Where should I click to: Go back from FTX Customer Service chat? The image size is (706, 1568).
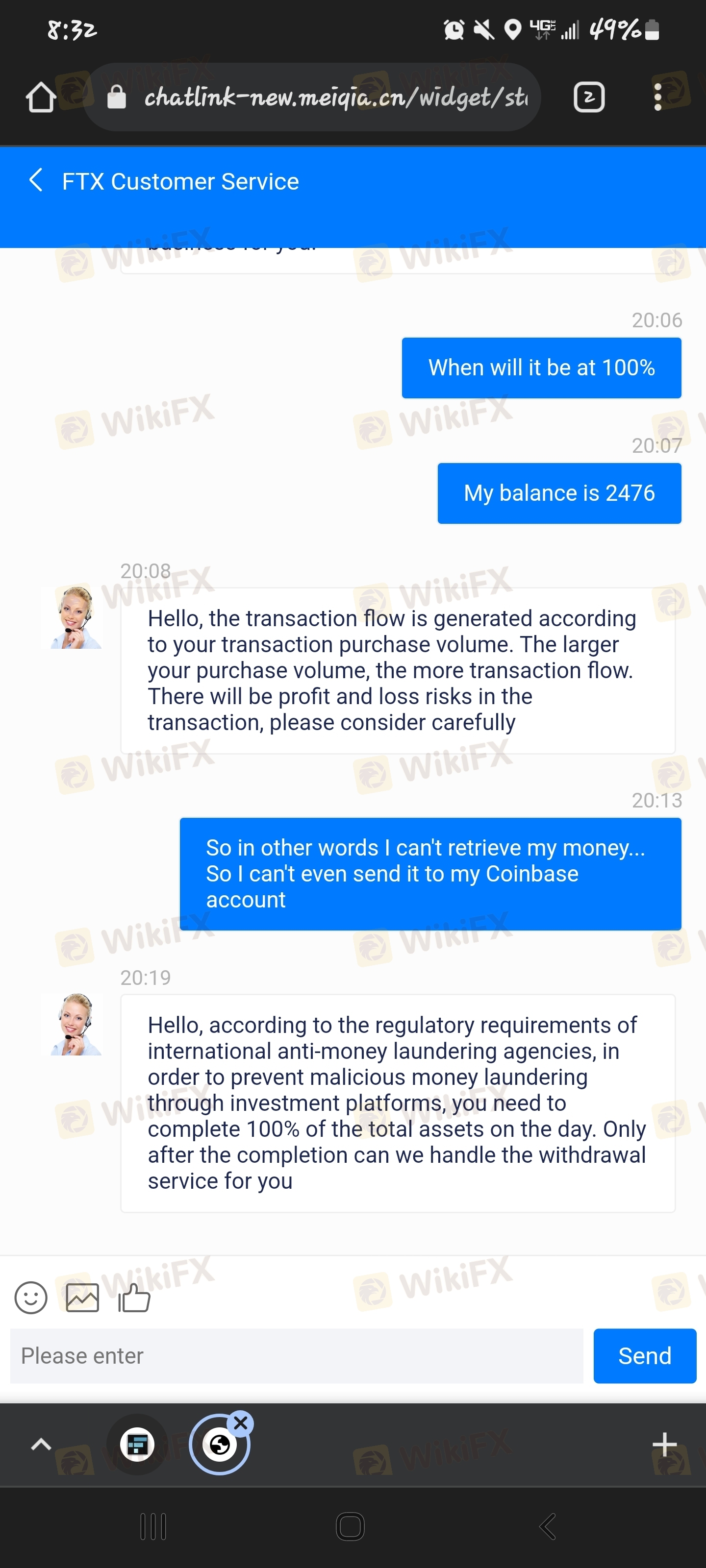click(36, 180)
